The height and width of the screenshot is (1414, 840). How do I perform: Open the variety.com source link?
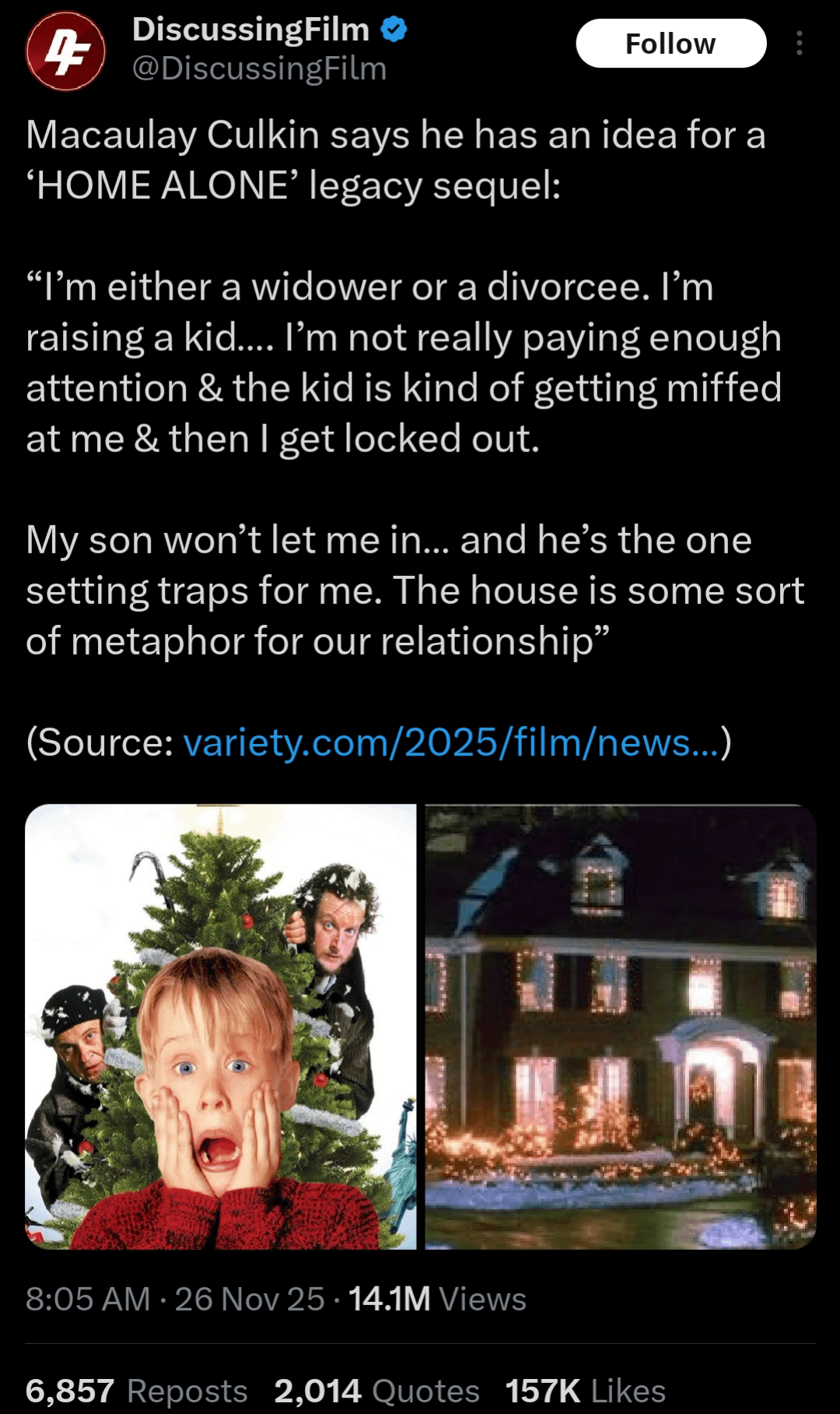(x=452, y=742)
